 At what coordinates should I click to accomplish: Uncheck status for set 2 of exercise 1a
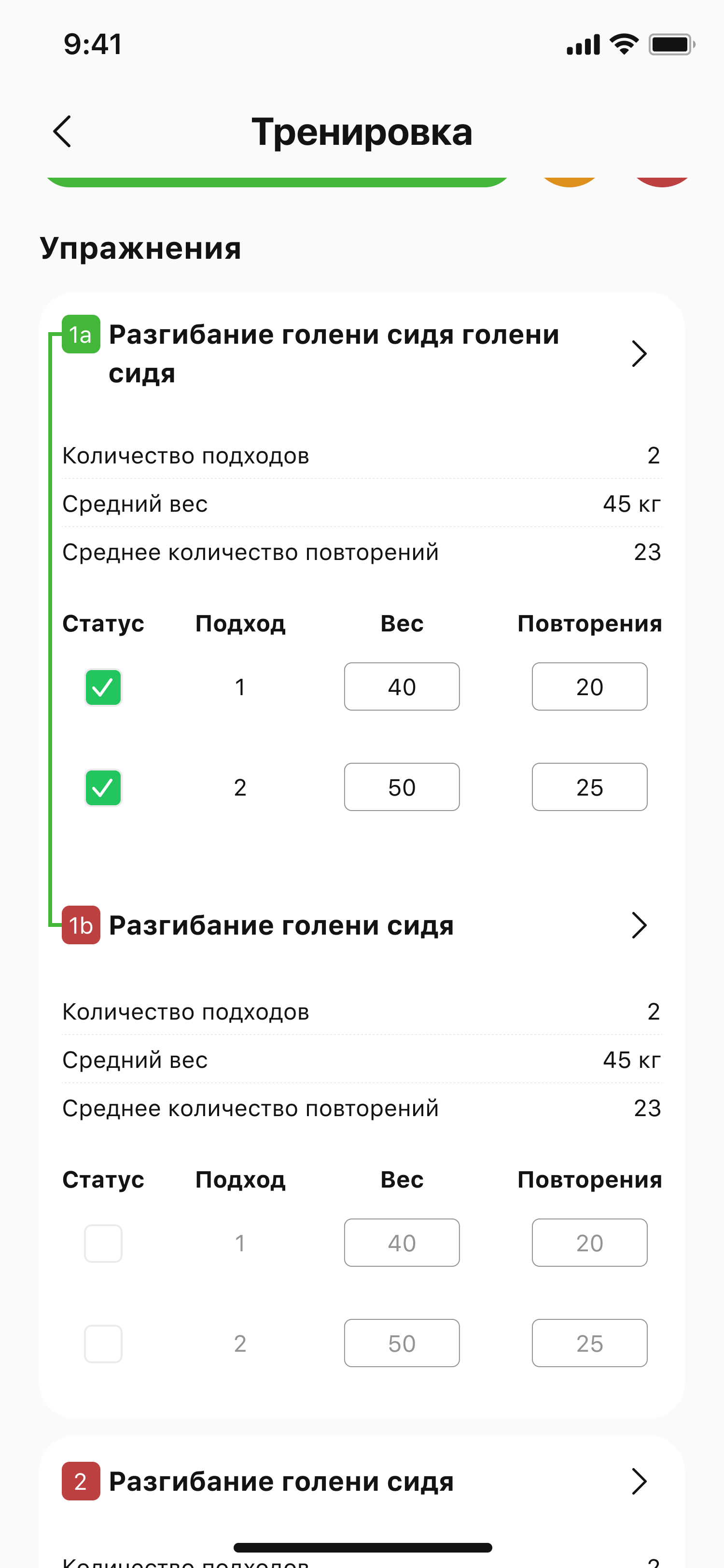coord(103,787)
